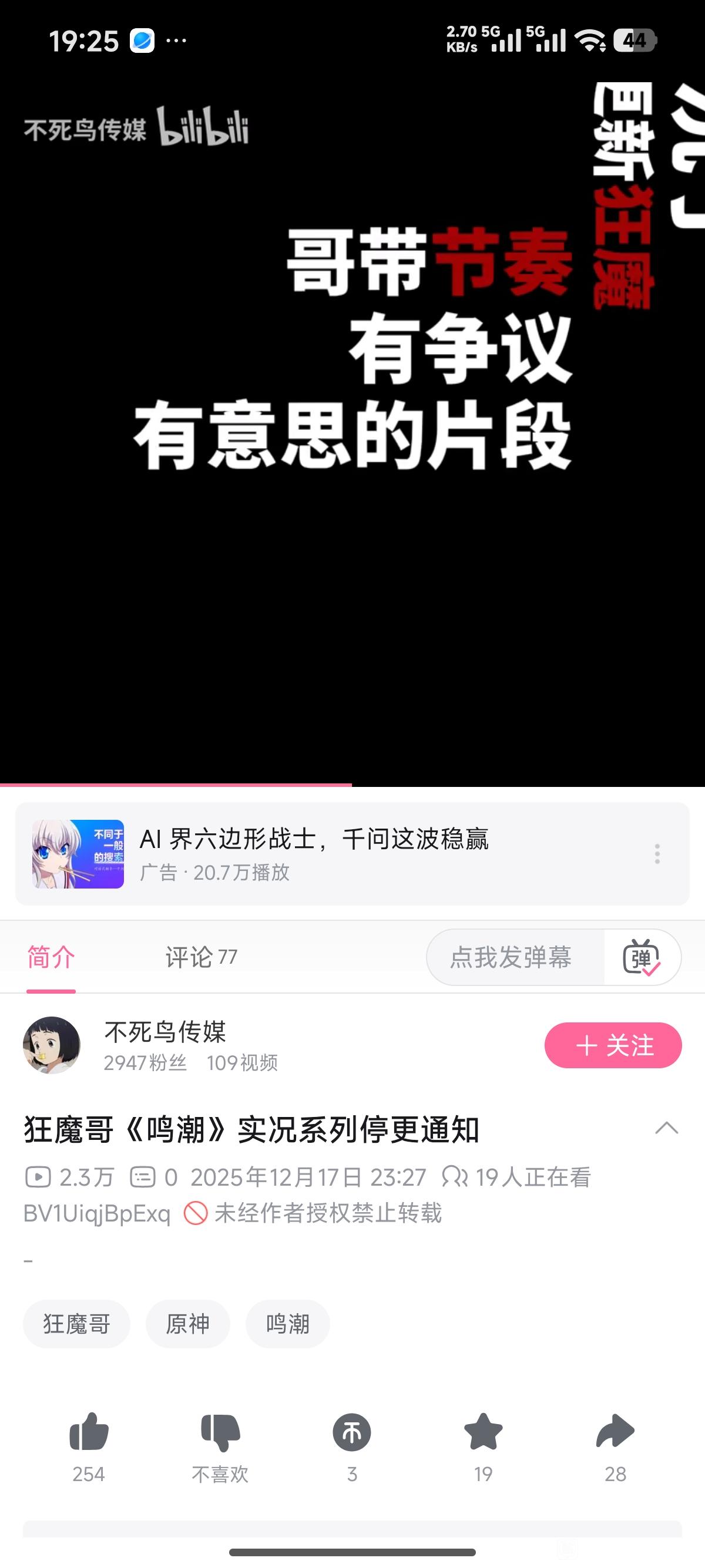Image resolution: width=705 pixels, height=1568 pixels.
Task: Share this video
Action: click(615, 1432)
